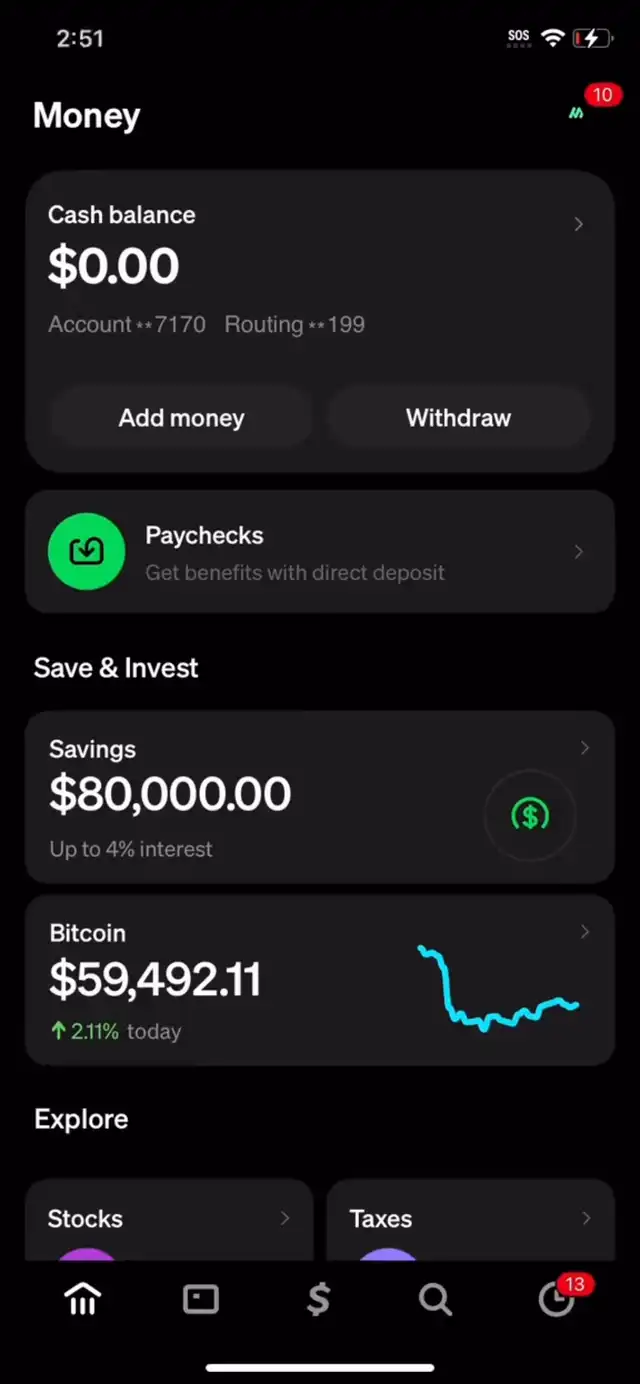Viewport: 640px width, 1384px height.
Task: Open the Activity tab with 13 alerts
Action: (556, 1299)
